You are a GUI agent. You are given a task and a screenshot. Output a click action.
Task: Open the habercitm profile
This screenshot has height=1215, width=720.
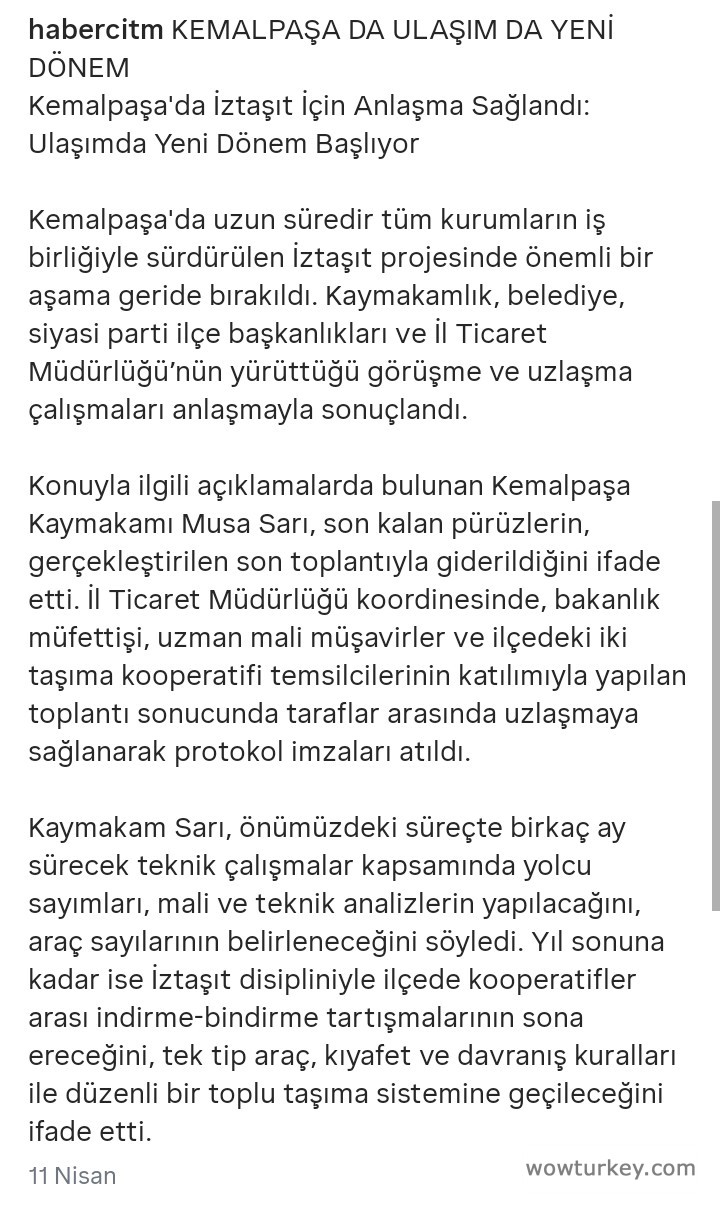coord(96,30)
